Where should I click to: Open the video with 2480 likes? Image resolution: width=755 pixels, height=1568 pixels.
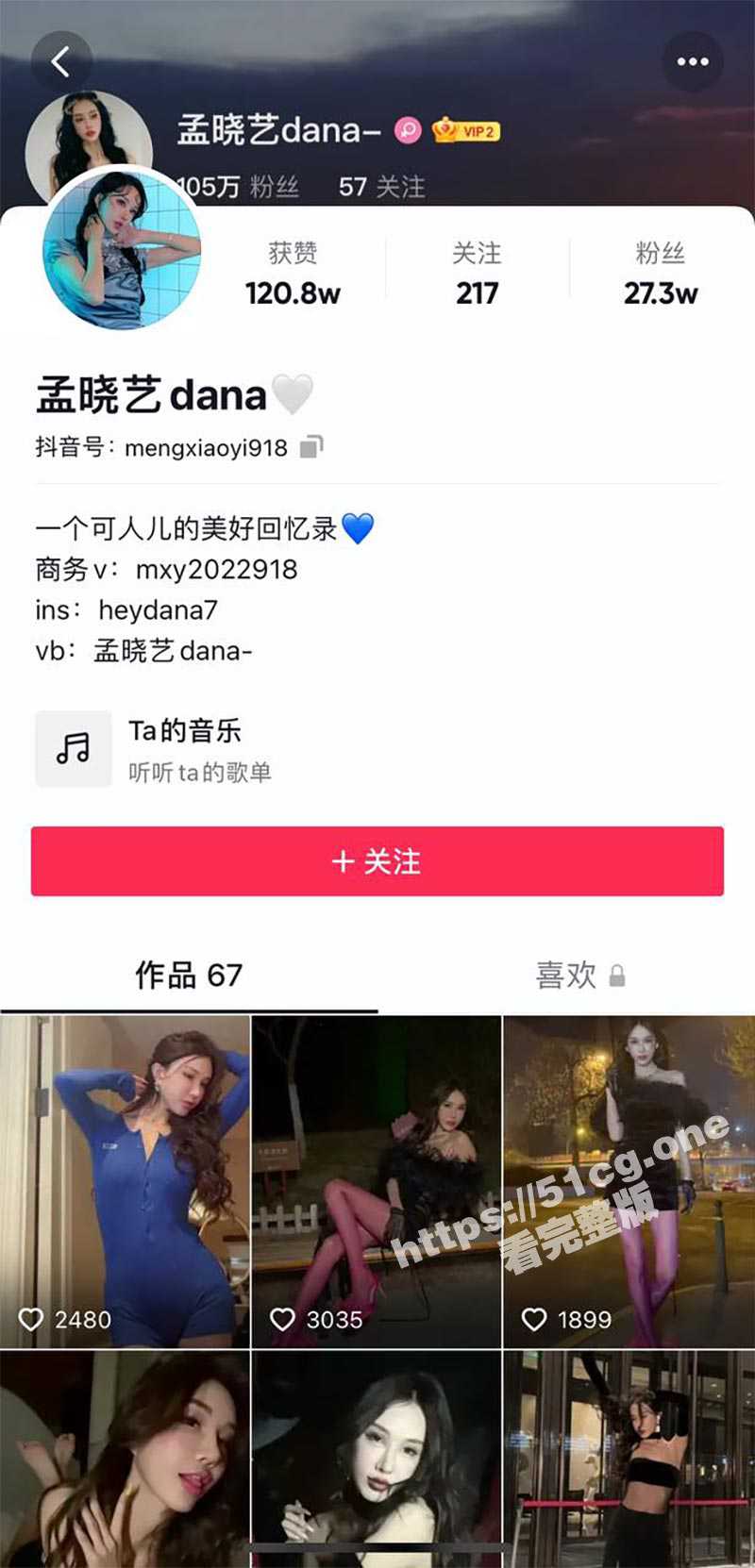pyautogui.click(x=125, y=1181)
